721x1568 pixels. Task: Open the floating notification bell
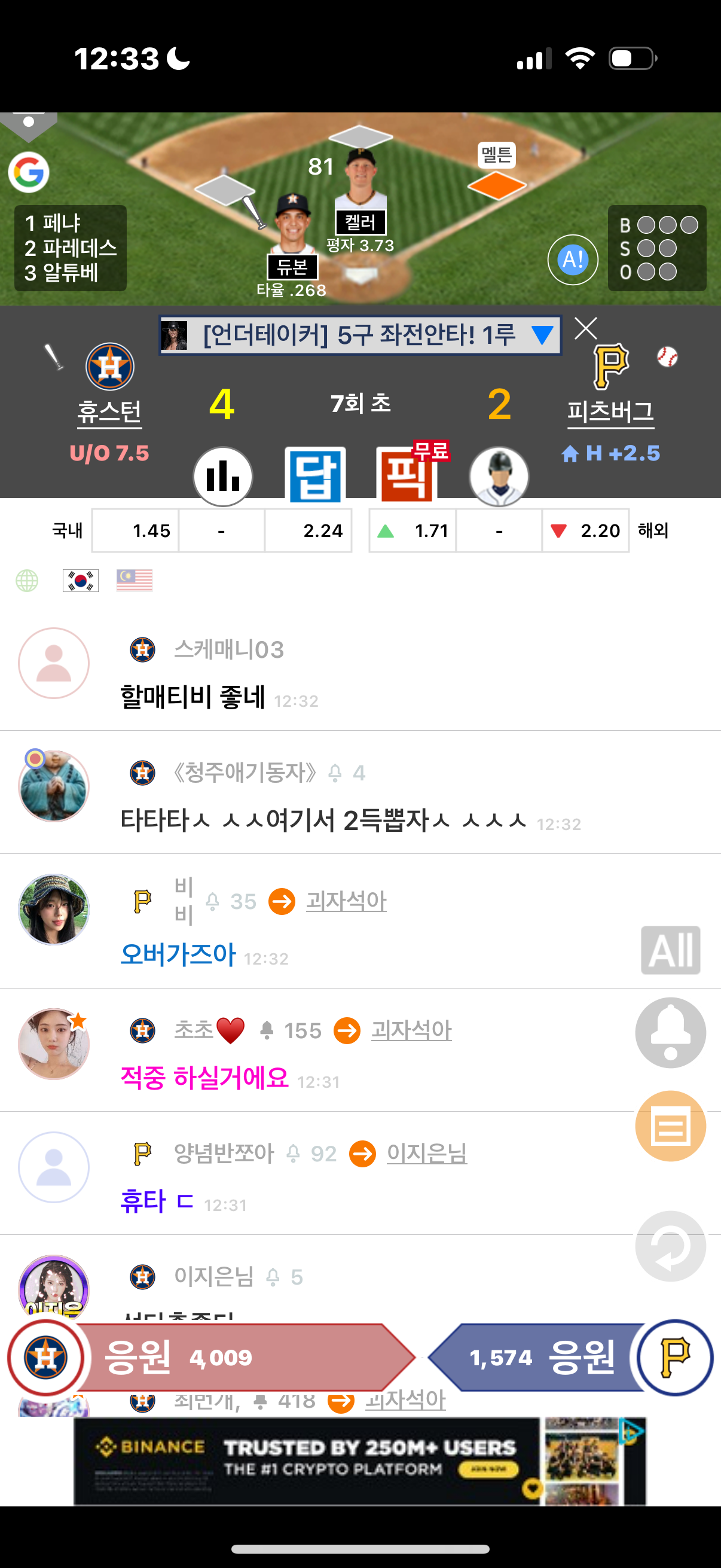tap(670, 1033)
